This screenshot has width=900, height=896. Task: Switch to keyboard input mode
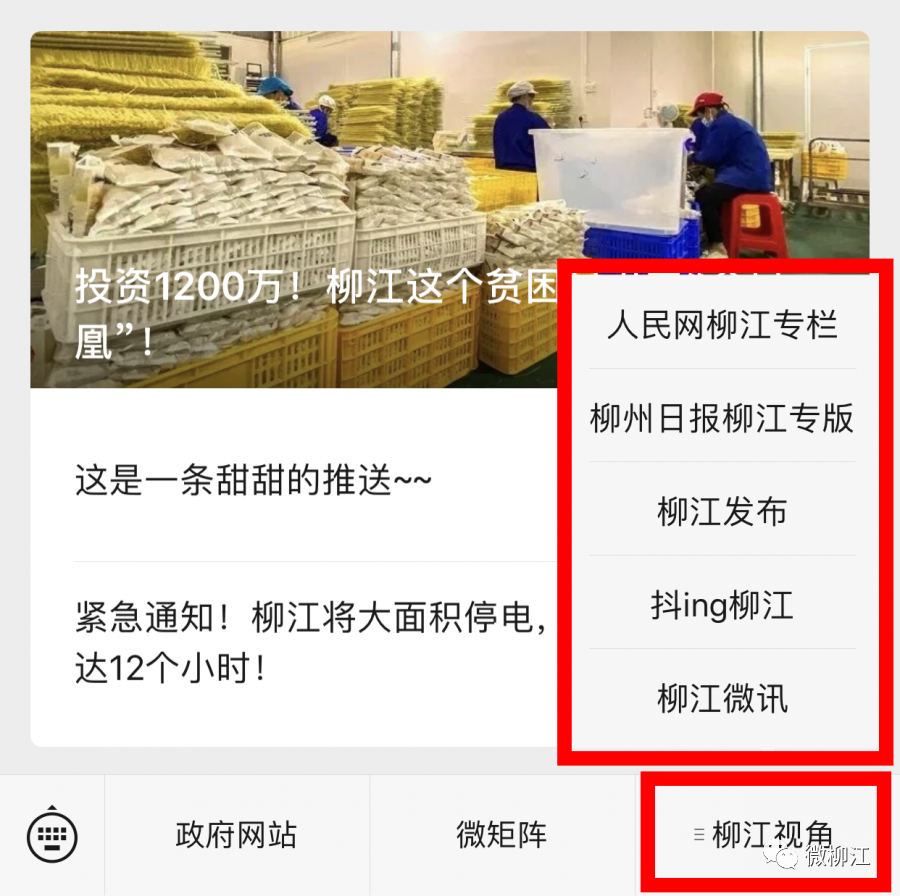point(52,835)
